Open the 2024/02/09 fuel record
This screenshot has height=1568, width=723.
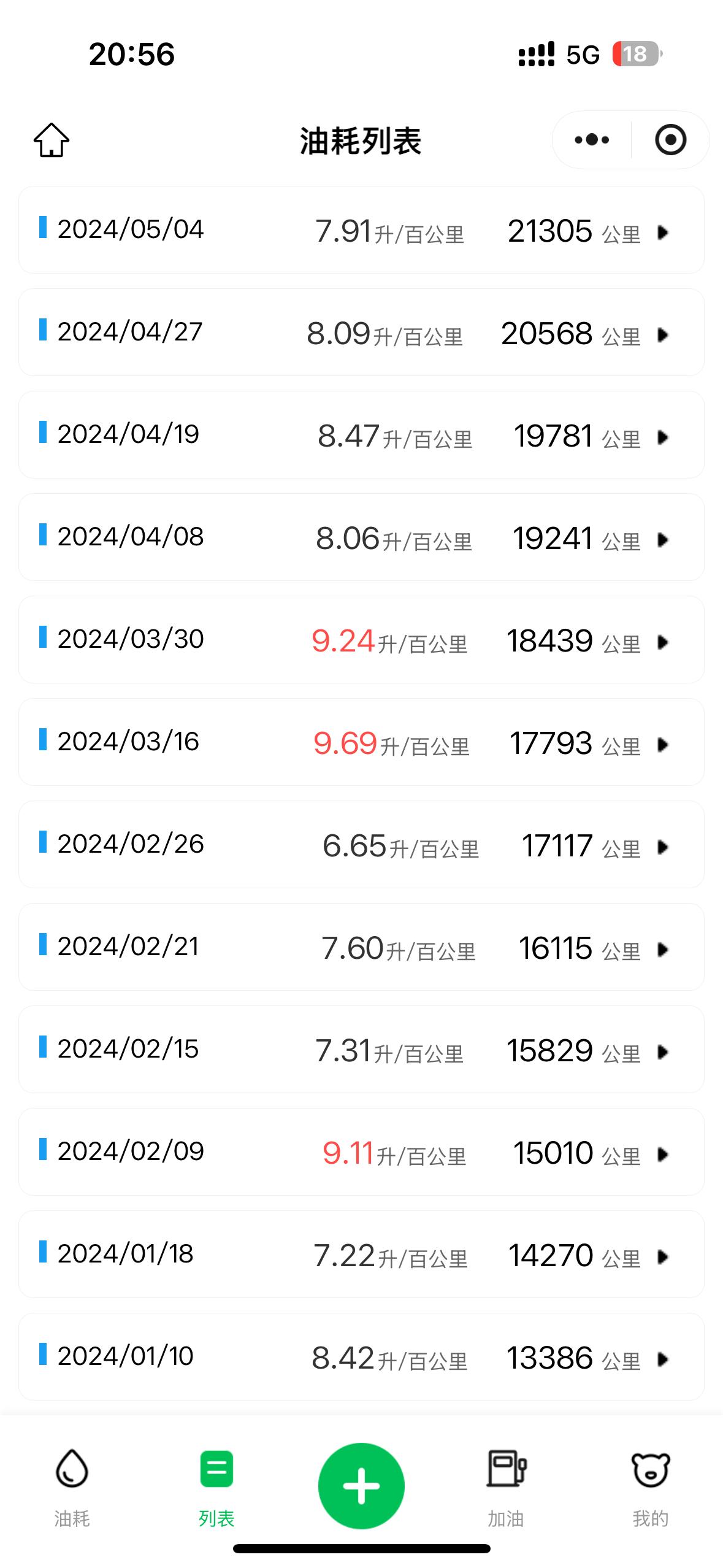point(361,1152)
